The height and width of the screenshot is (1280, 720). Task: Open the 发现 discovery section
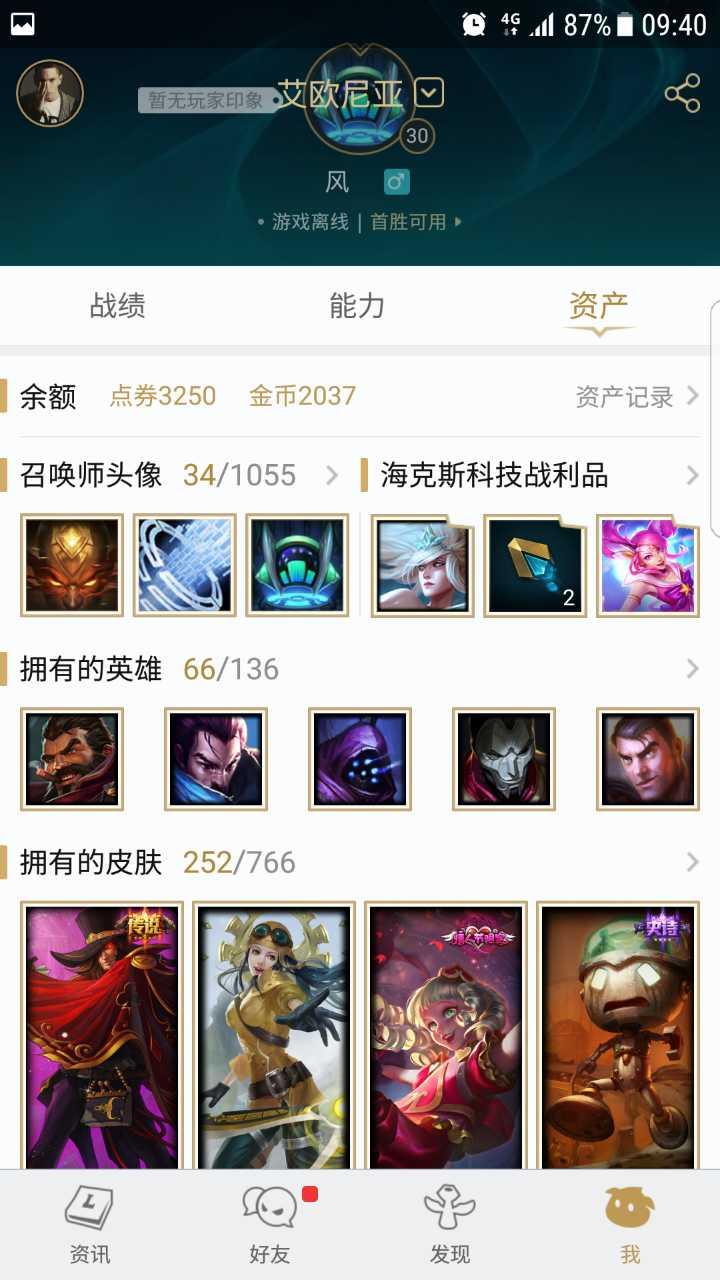448,1220
